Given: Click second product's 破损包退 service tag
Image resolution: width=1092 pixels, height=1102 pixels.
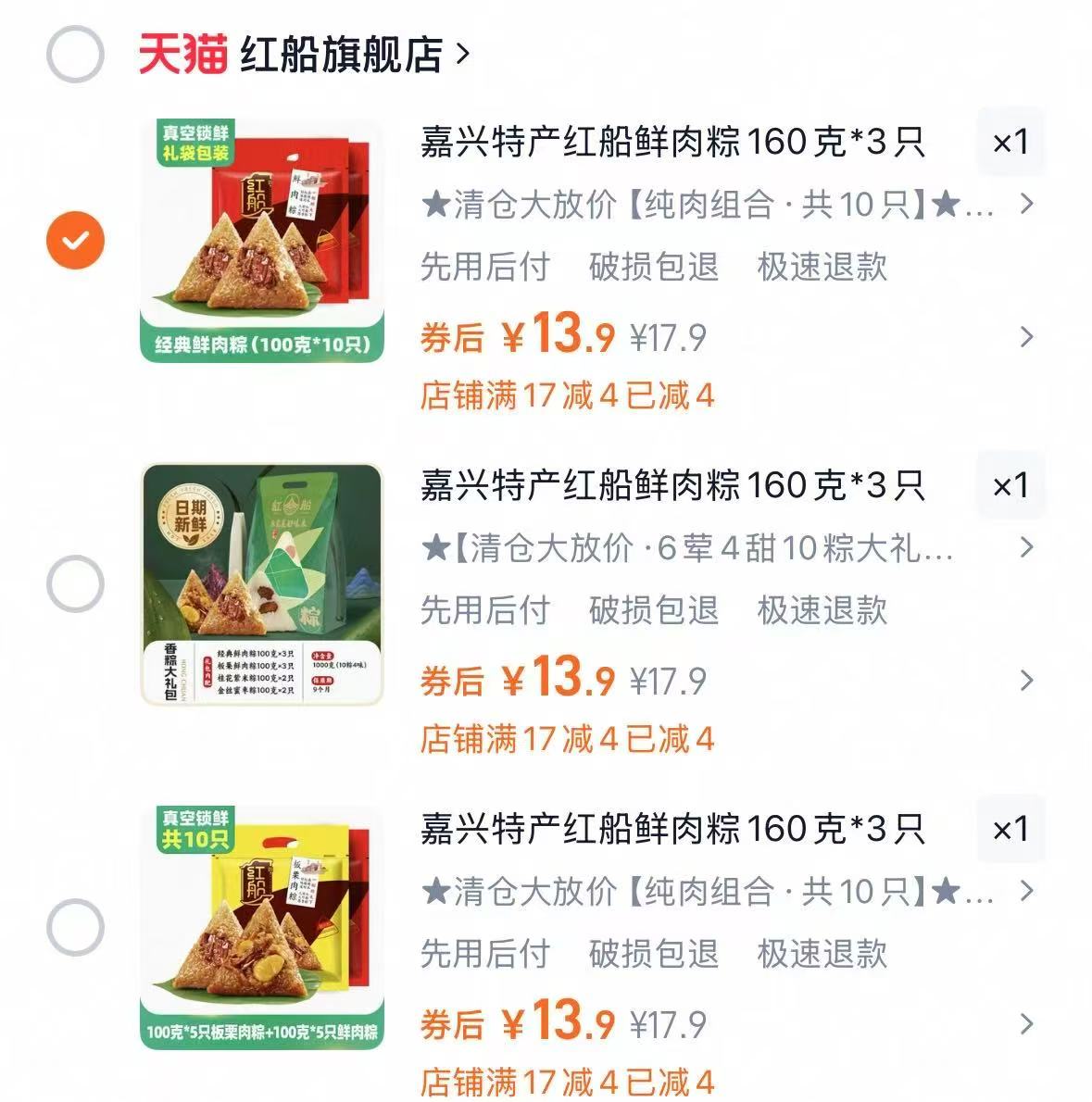Looking at the screenshot, I should pyautogui.click(x=652, y=611).
